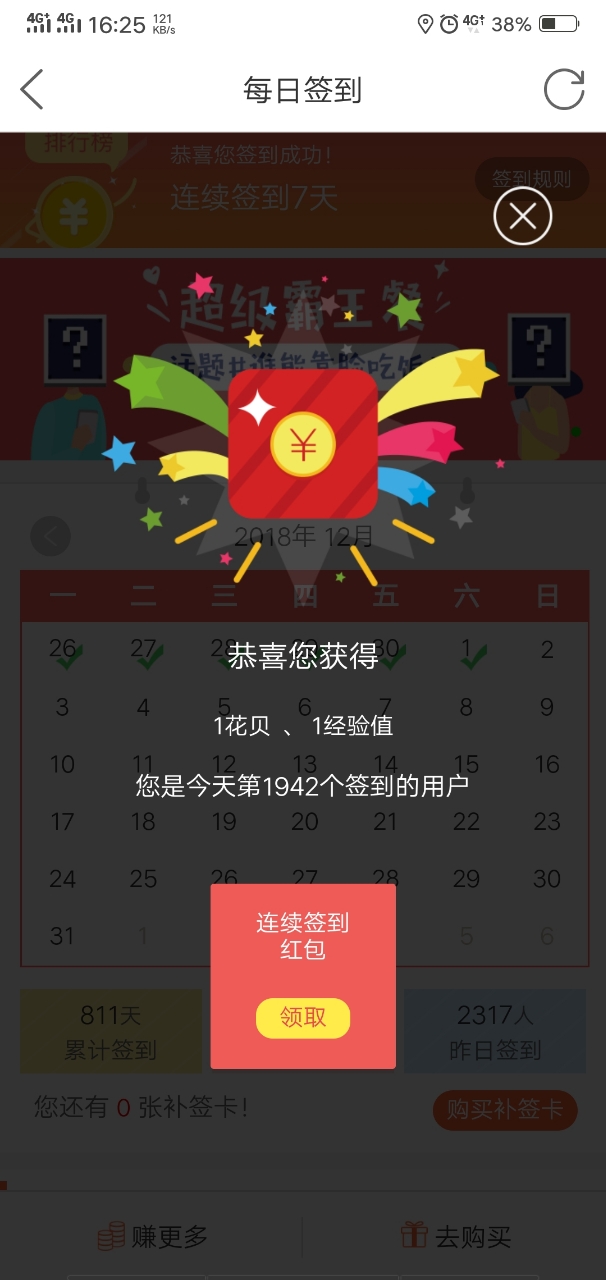Close the reward popup dialog

tap(522, 215)
